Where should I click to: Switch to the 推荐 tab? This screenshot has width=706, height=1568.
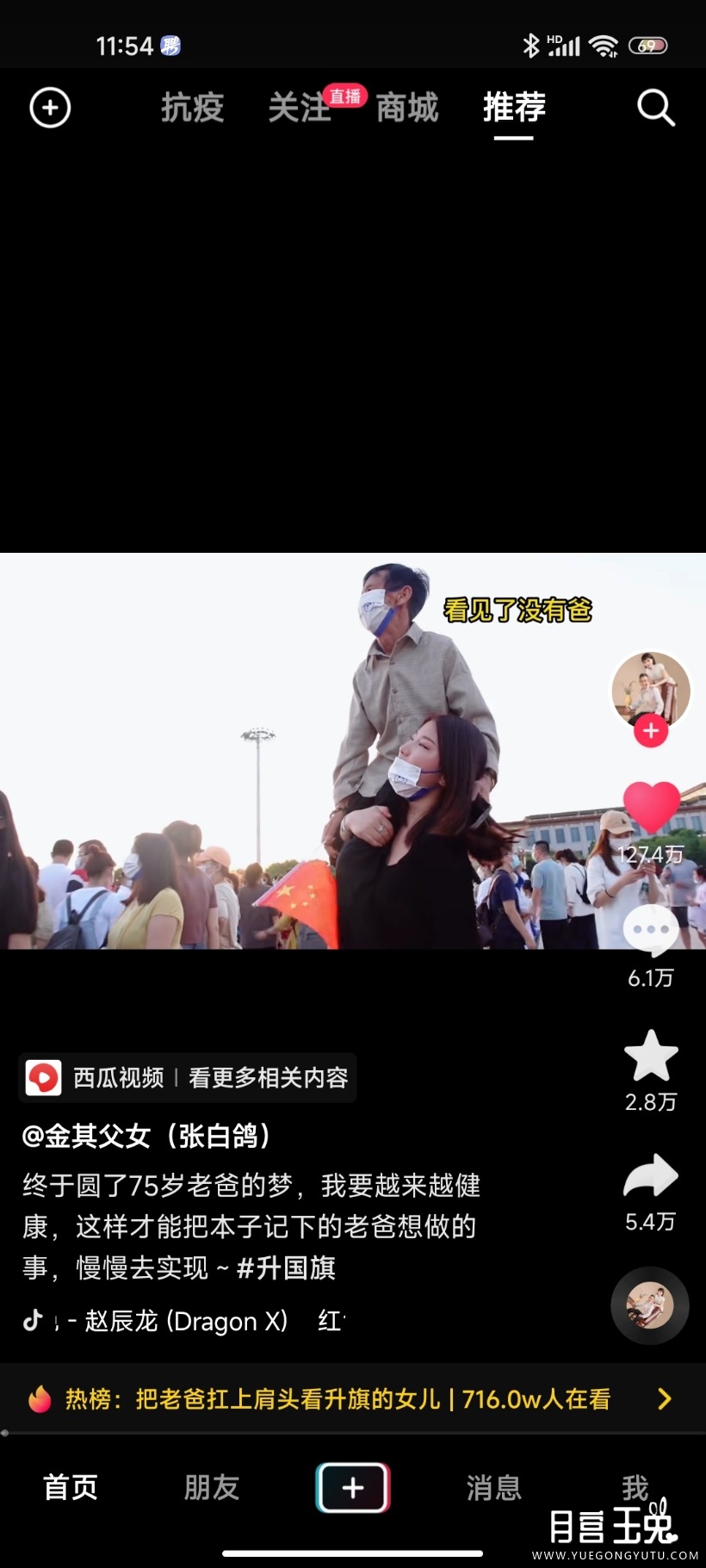pos(513,108)
